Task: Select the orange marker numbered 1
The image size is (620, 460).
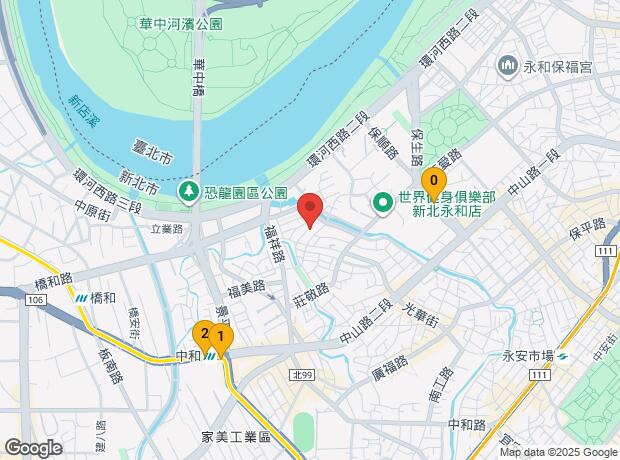Action: coord(221,340)
